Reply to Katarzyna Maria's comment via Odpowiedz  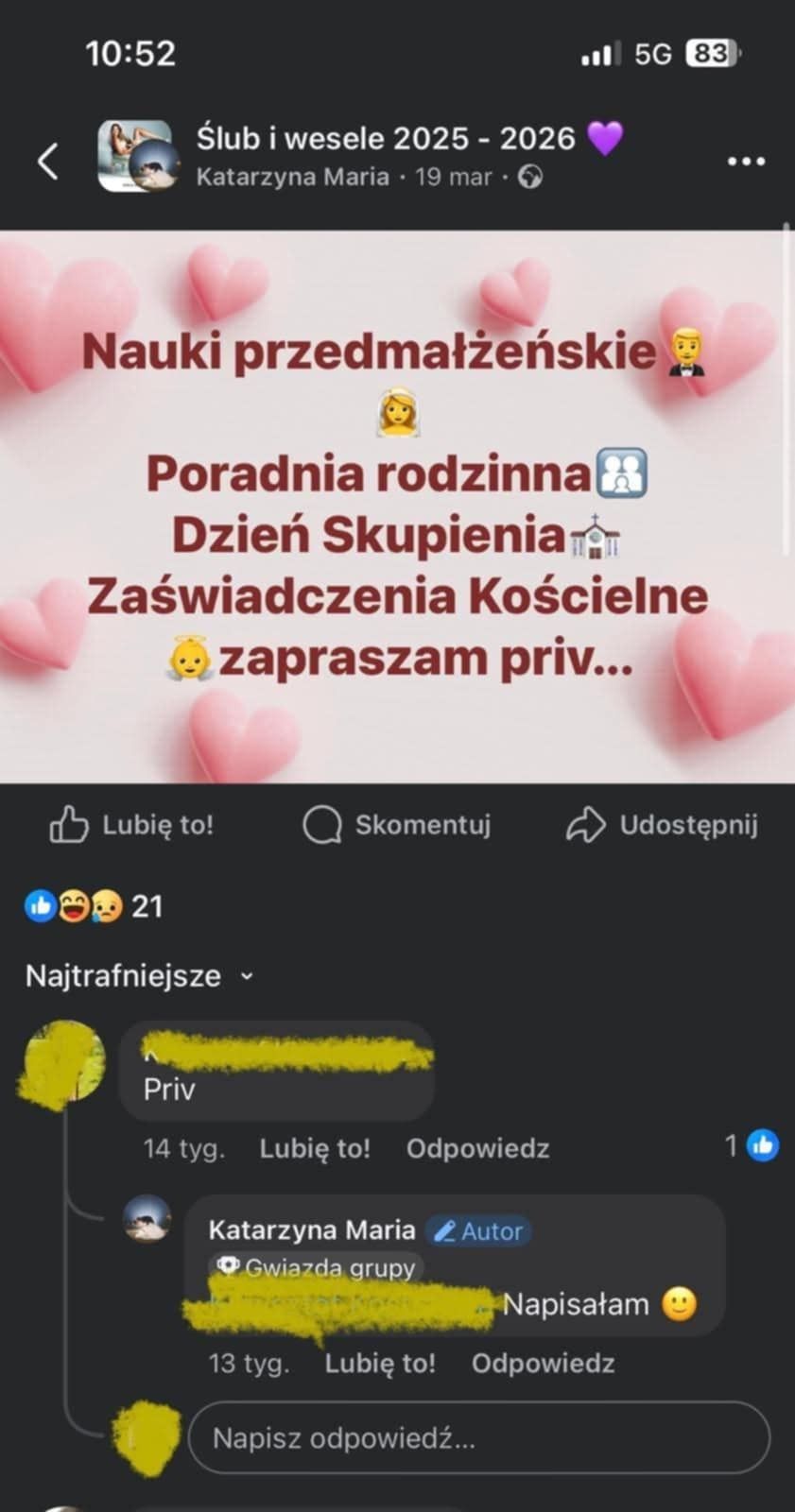click(x=543, y=1363)
